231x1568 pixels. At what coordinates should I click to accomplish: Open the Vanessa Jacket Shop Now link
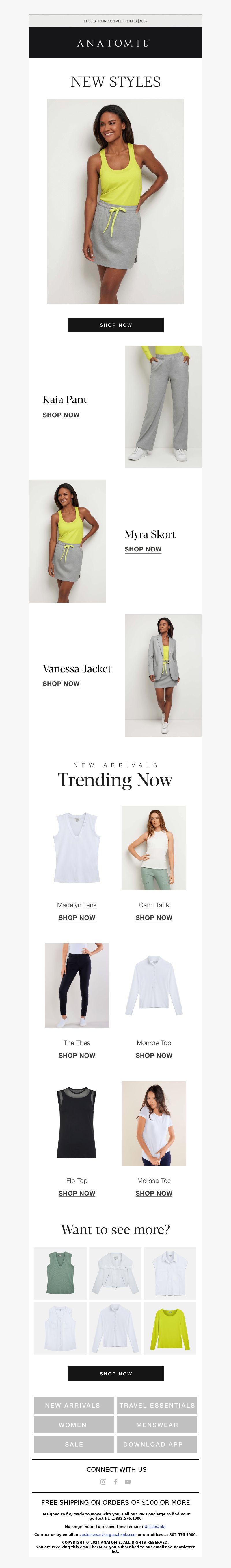61,683
